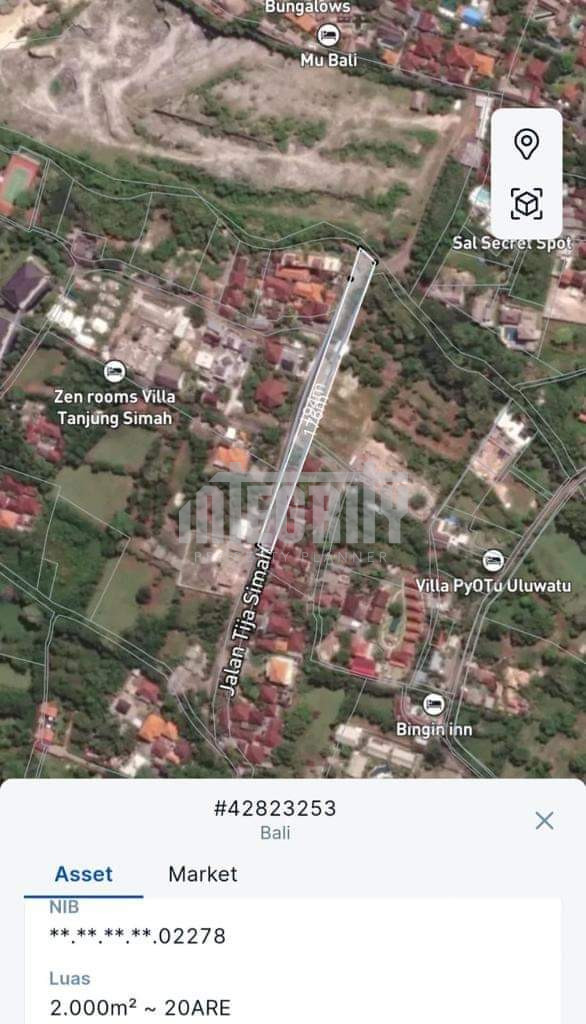The height and width of the screenshot is (1024, 586).
Task: Open the Mu Bali hotel marker
Action: [328, 35]
